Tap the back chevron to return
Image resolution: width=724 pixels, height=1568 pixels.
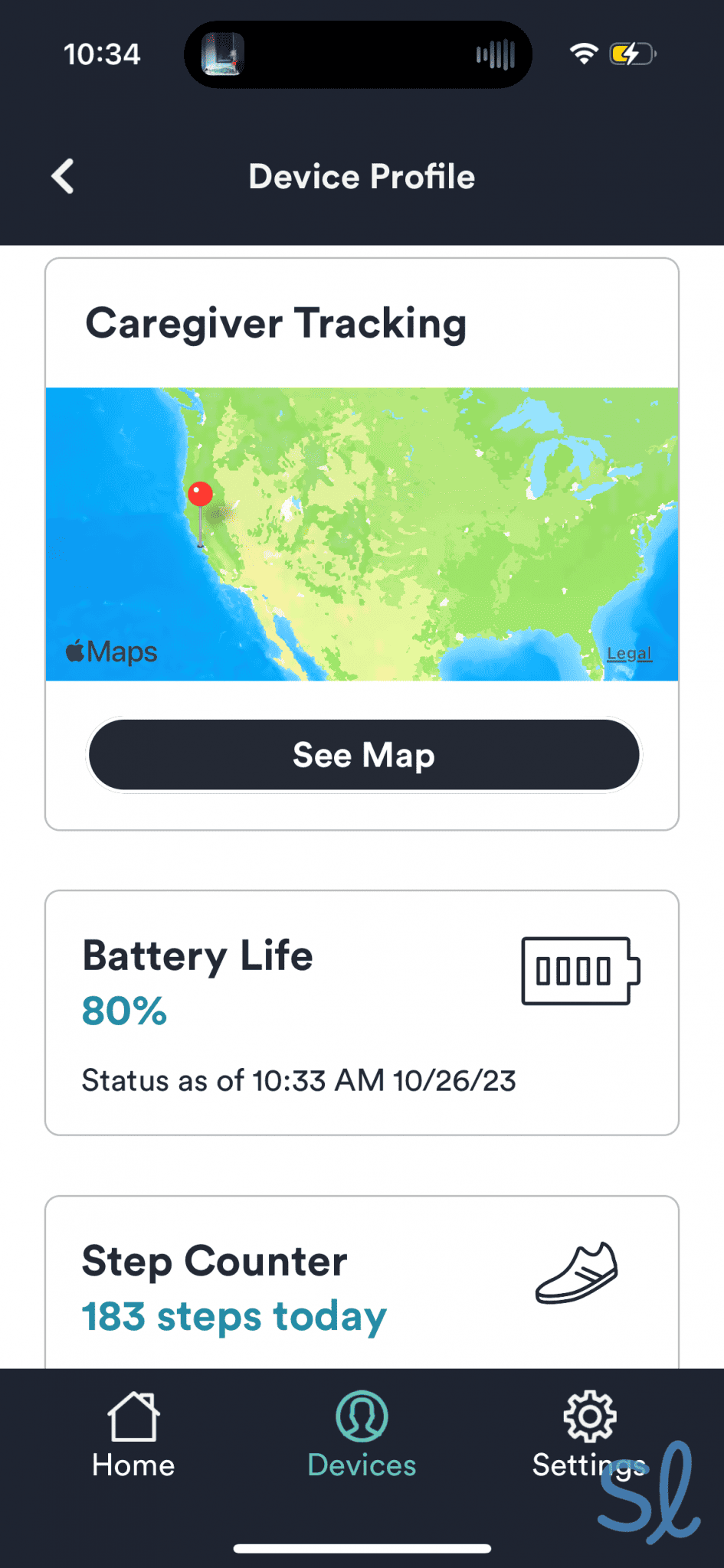click(61, 176)
